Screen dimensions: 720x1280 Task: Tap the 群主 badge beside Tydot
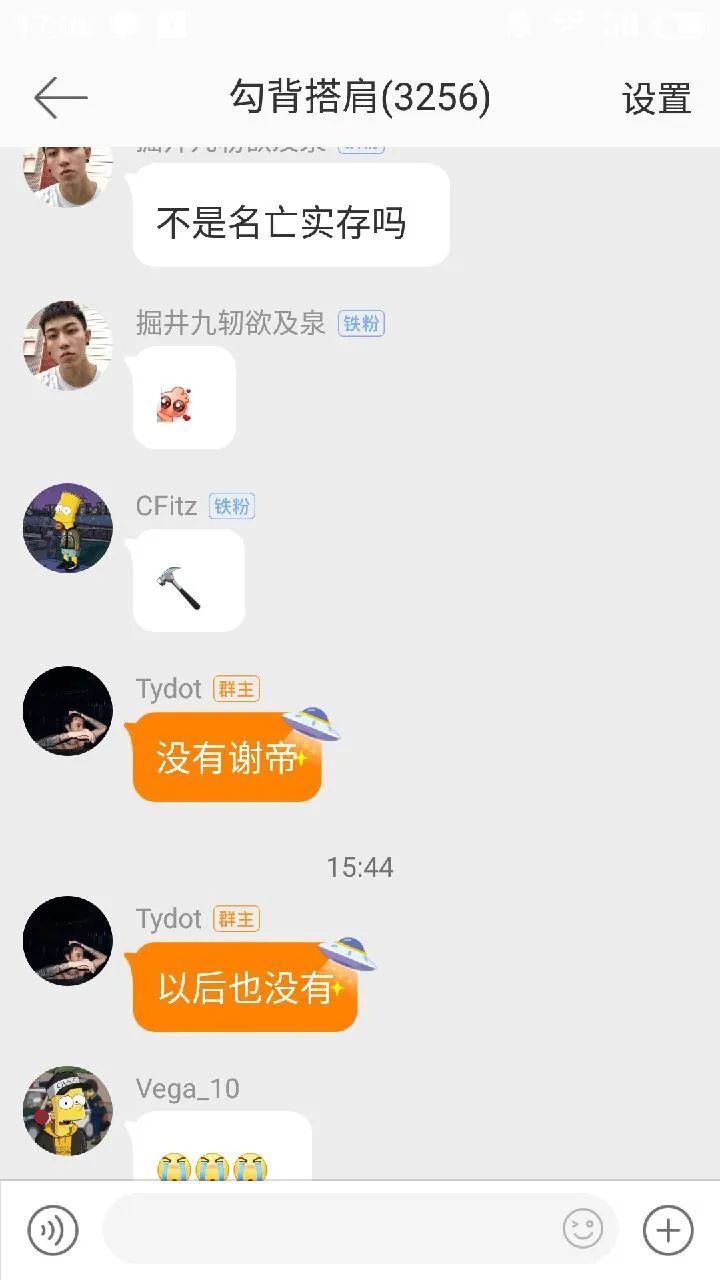tap(236, 688)
